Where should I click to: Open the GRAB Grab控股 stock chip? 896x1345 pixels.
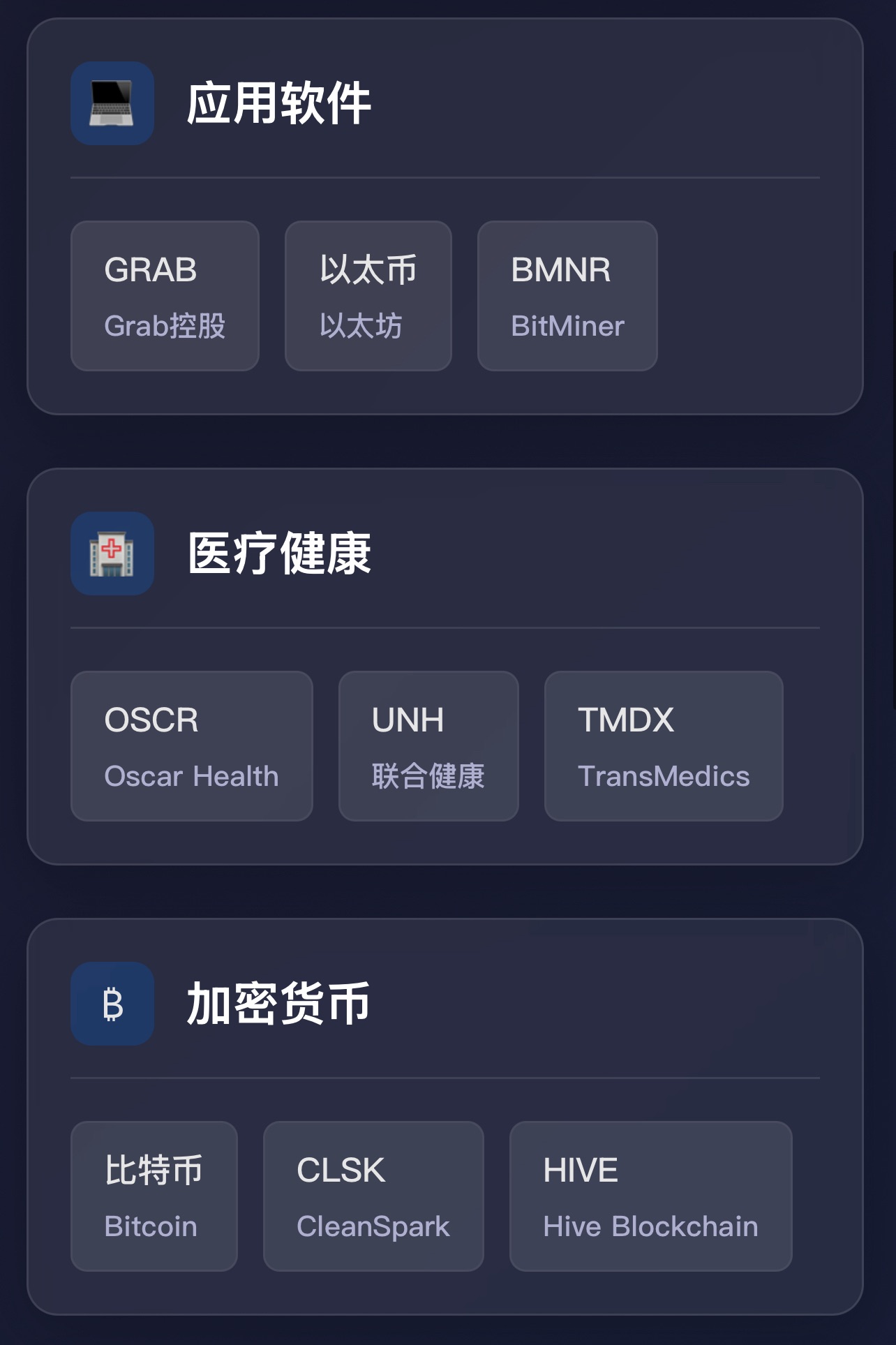(165, 296)
